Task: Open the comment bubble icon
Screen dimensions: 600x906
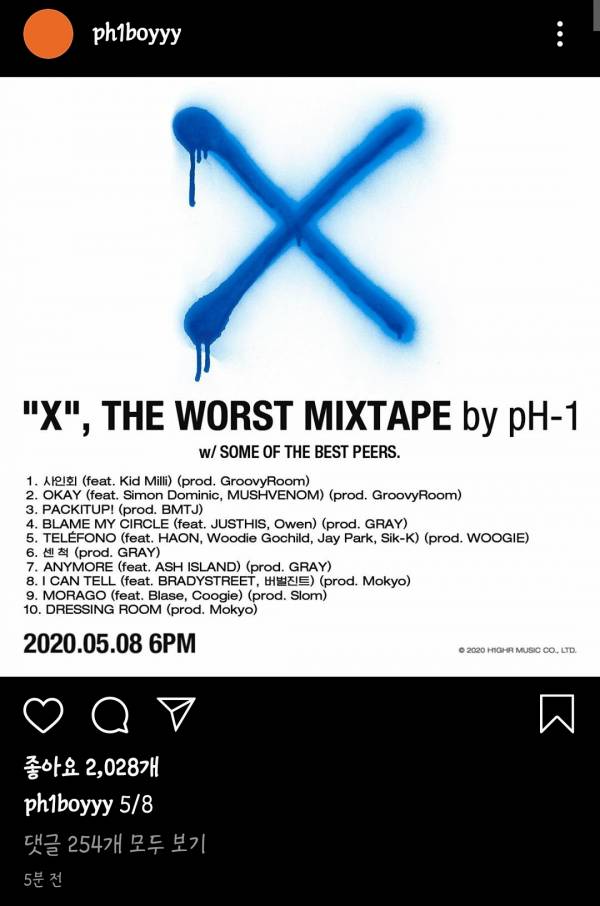Action: point(110,715)
